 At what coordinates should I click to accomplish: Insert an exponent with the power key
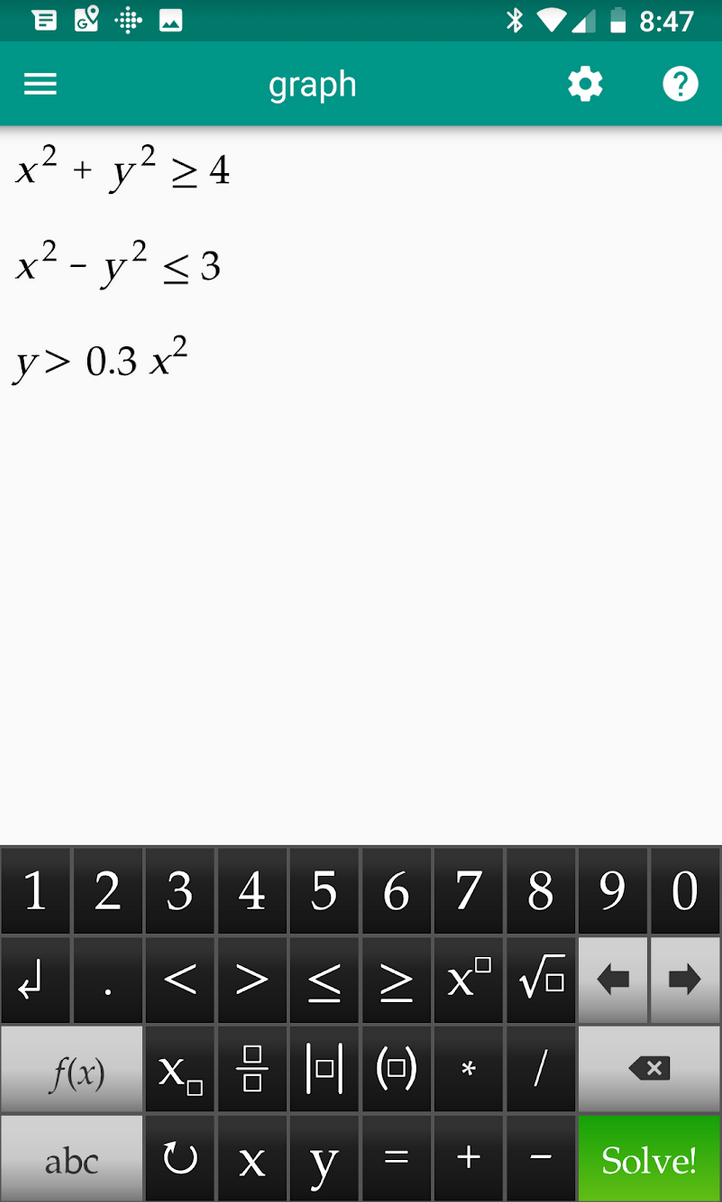(x=469, y=981)
